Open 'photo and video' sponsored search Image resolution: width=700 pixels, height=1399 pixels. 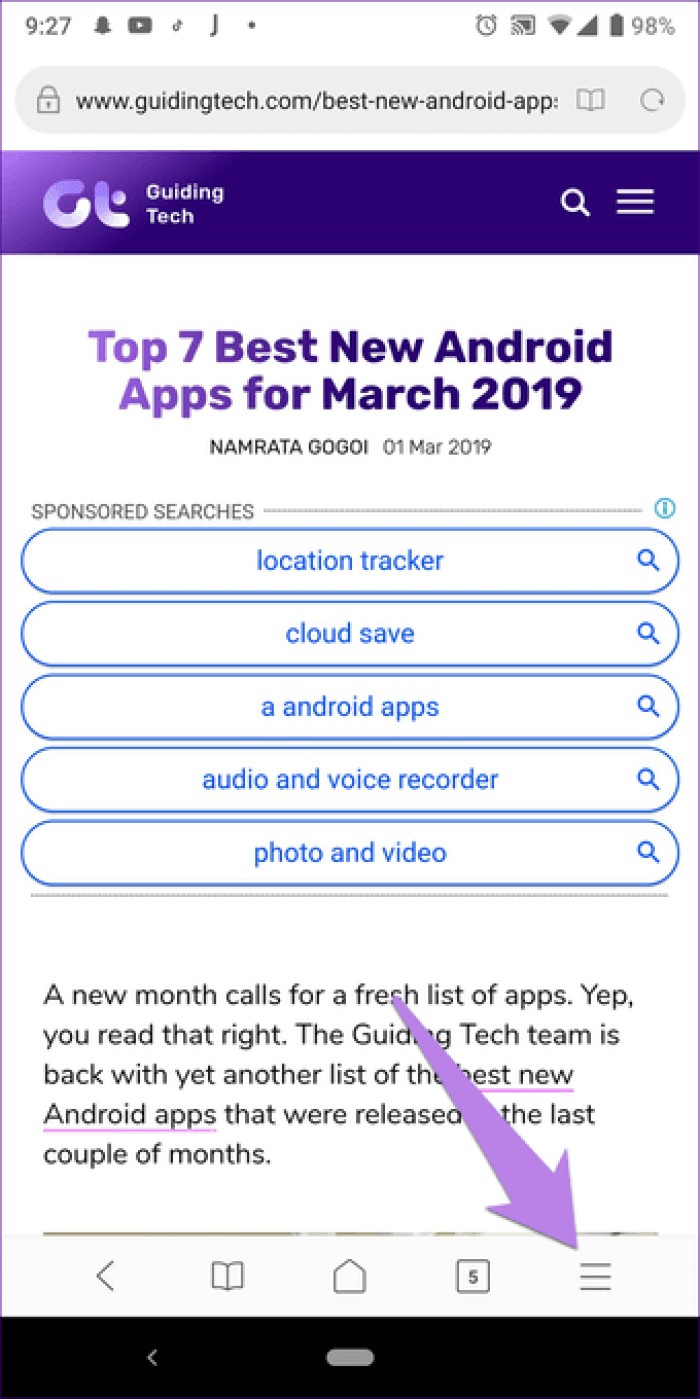click(x=349, y=853)
